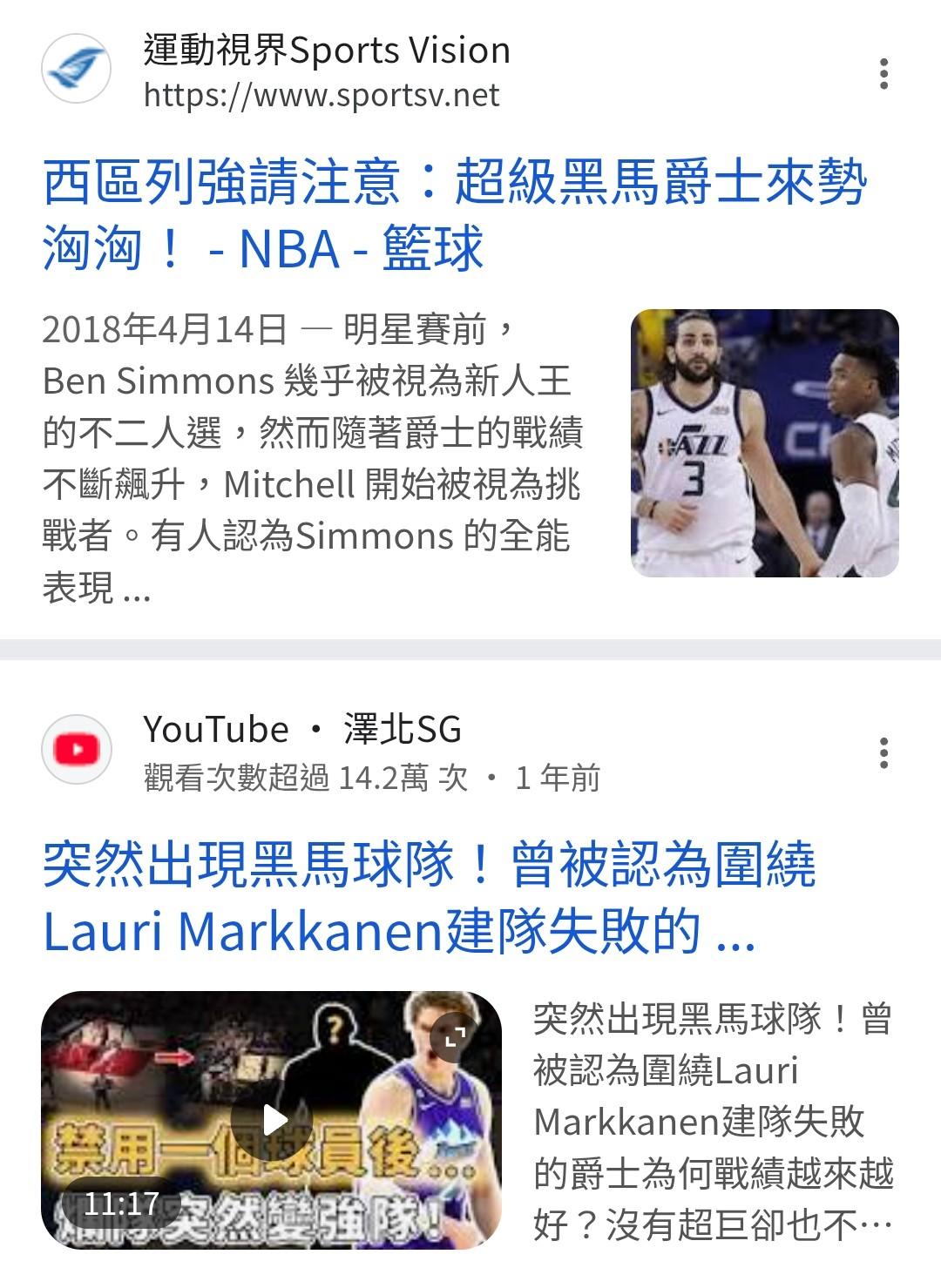Open the overflow menu for the Sports Vision result
Screen dimensions: 941x1288
[883, 74]
